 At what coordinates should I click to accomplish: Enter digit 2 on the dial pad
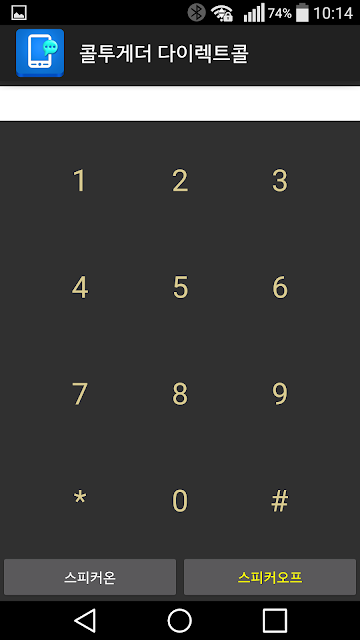(x=180, y=180)
